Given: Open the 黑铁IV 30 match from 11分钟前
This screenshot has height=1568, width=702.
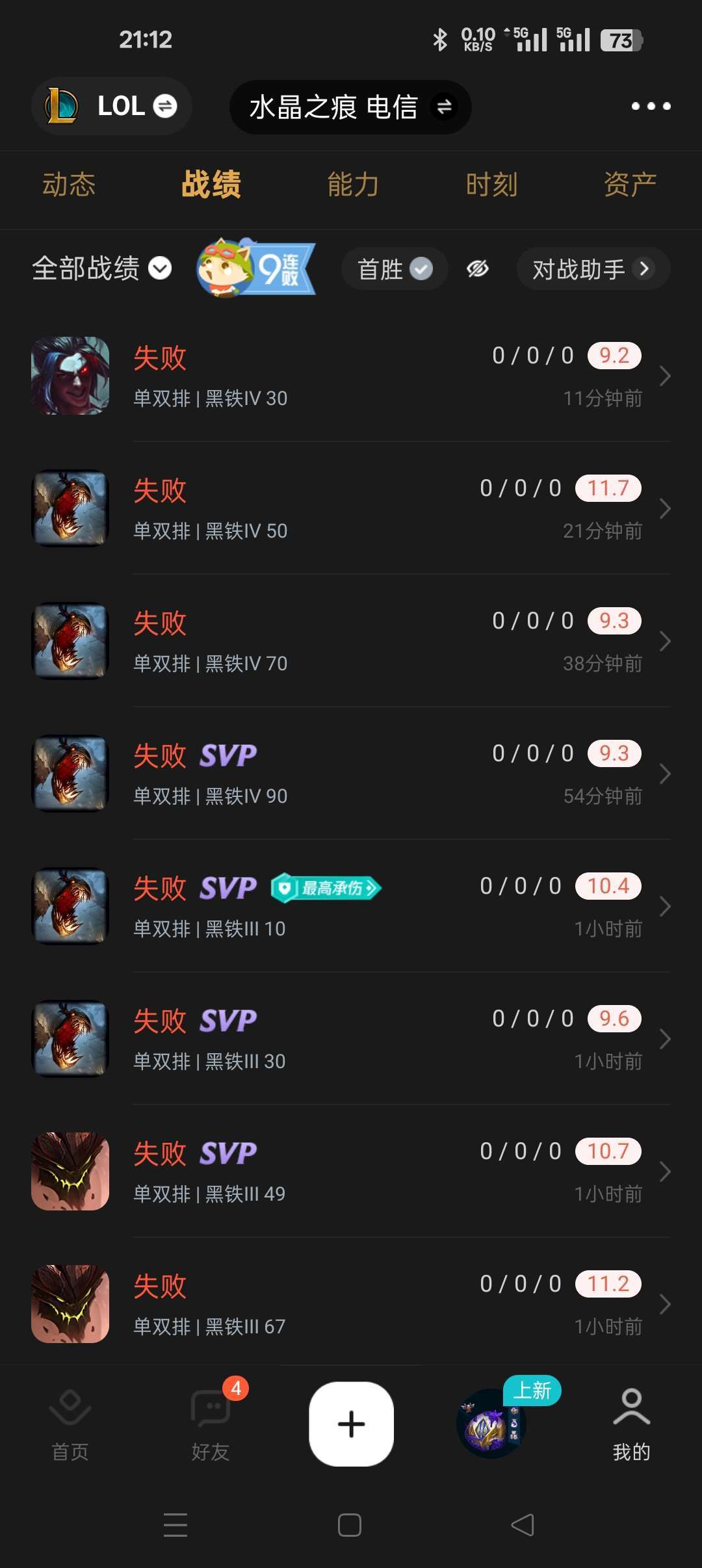Looking at the screenshot, I should tap(351, 376).
